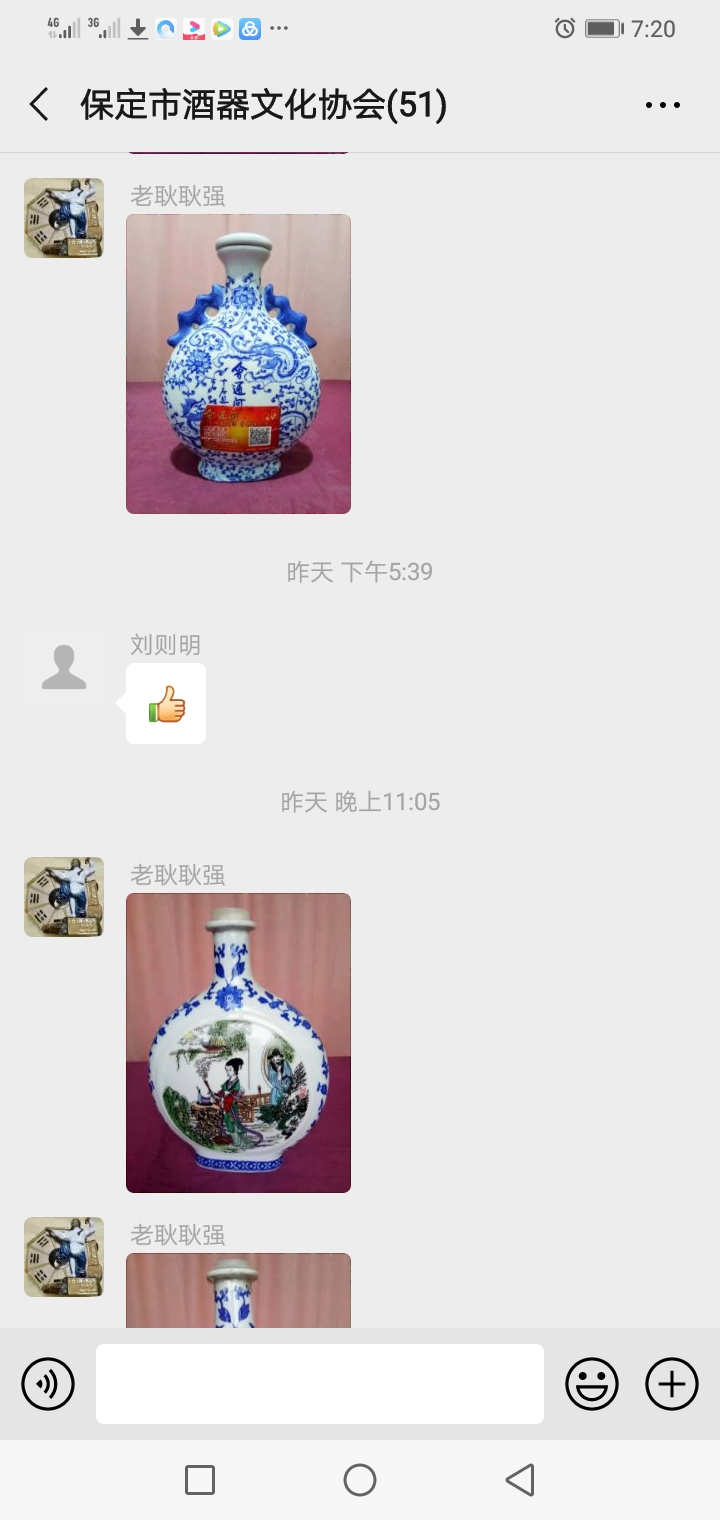Viewport: 720px width, 1520px height.
Task: Open 刘则明's profile avatar
Action: (64, 668)
